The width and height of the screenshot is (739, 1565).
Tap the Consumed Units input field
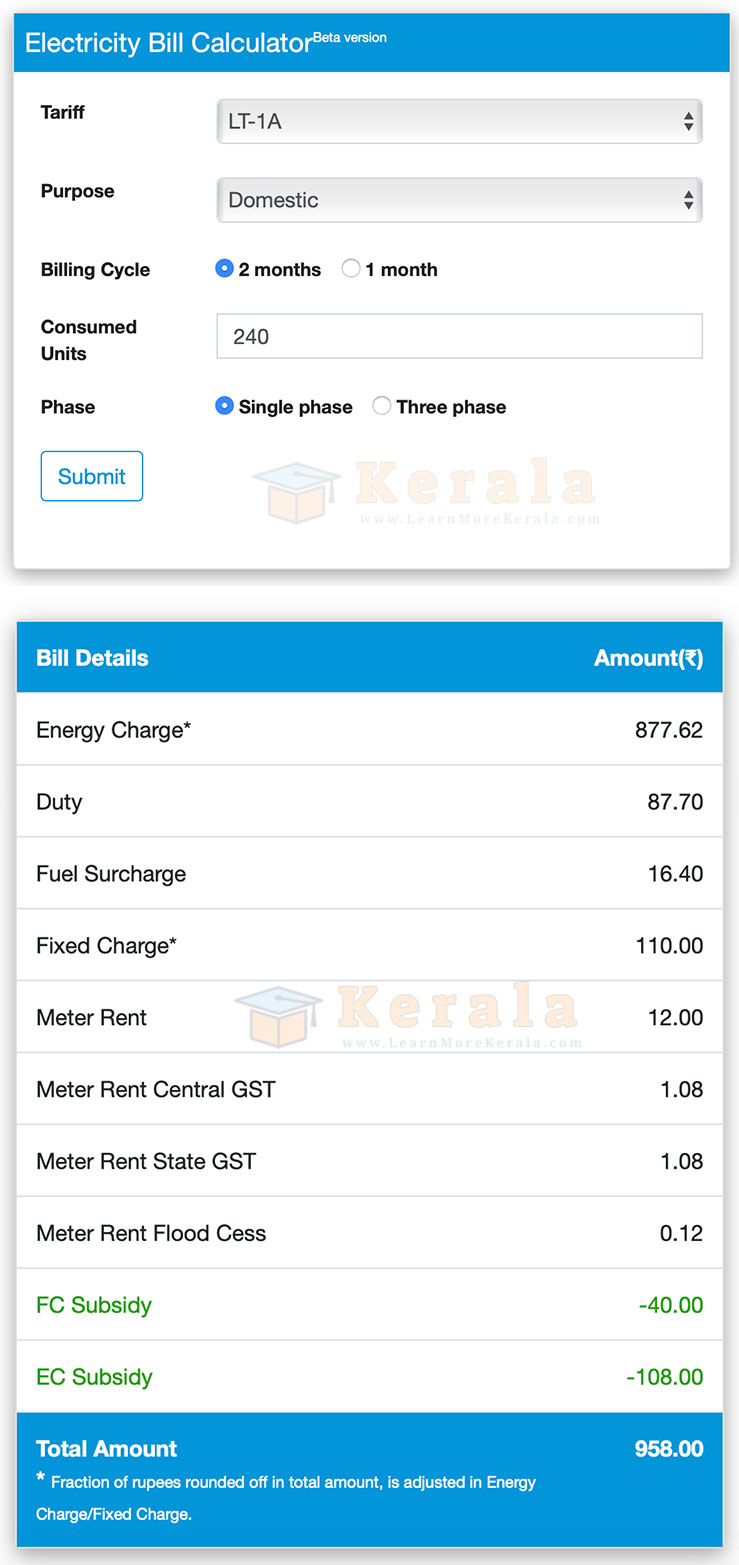click(x=459, y=337)
